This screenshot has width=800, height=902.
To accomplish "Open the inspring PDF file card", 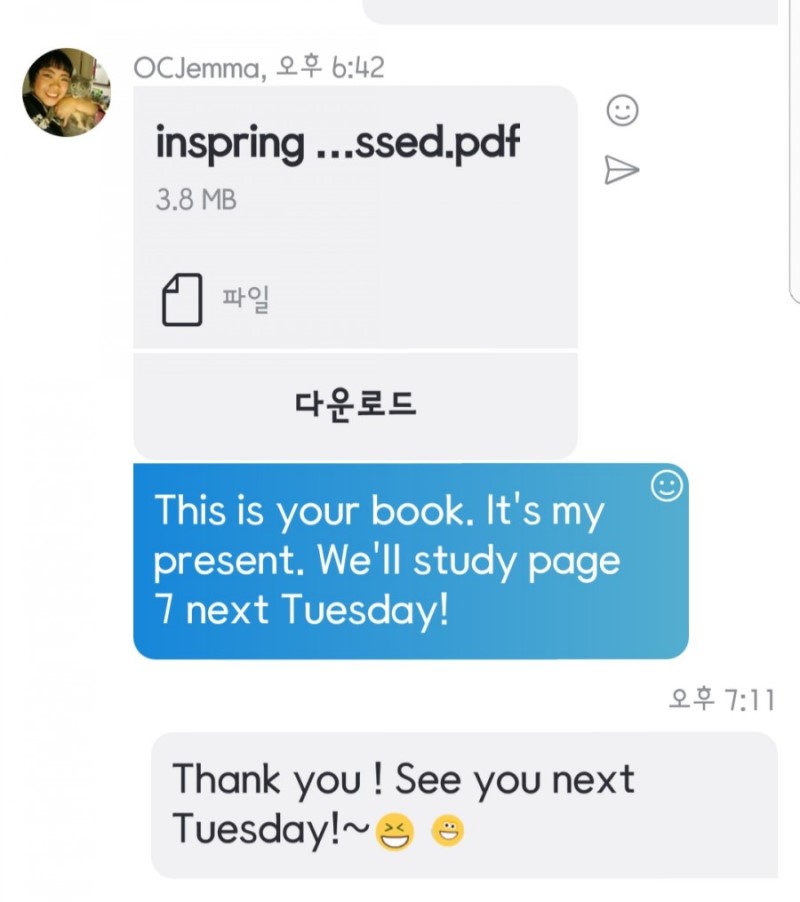I will [x=355, y=217].
